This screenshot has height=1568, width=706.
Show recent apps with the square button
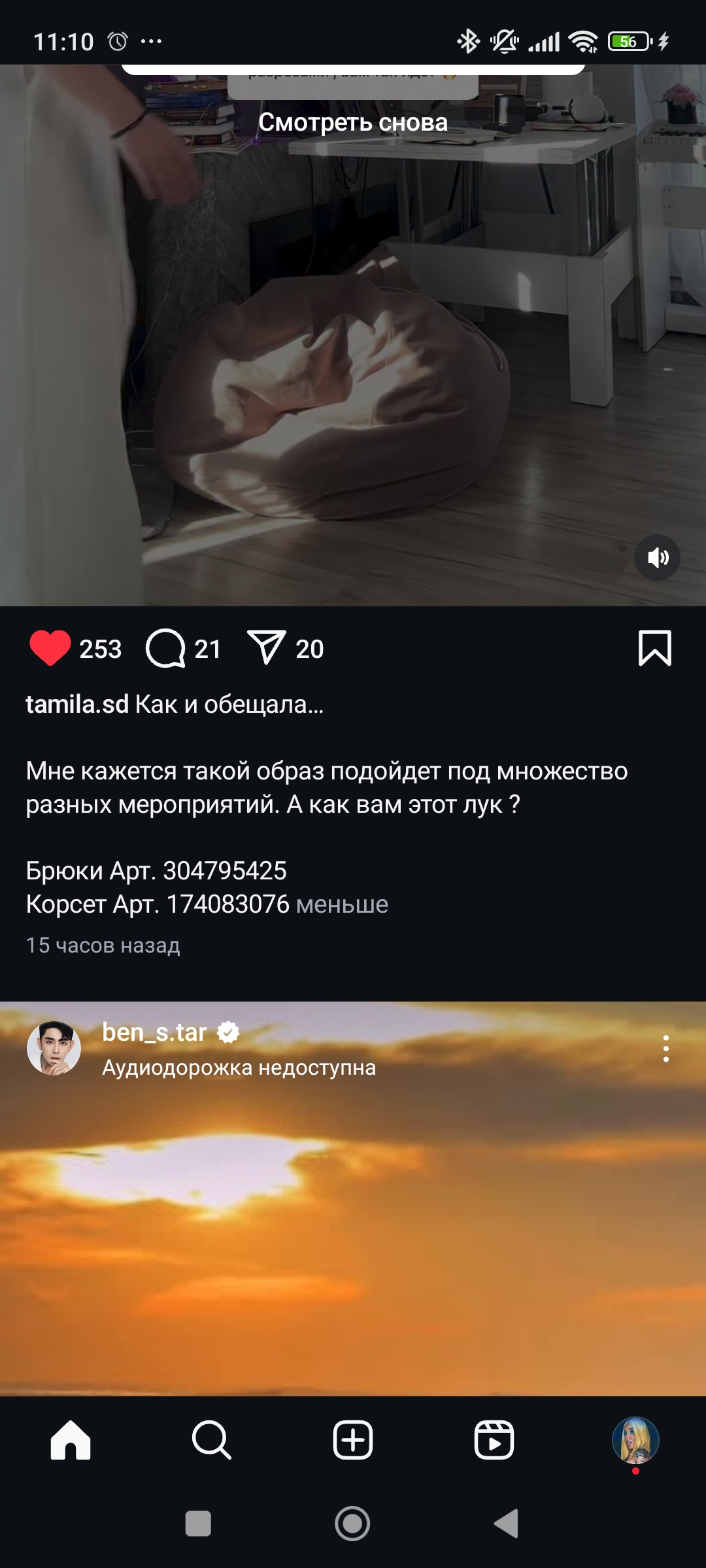198,1524
